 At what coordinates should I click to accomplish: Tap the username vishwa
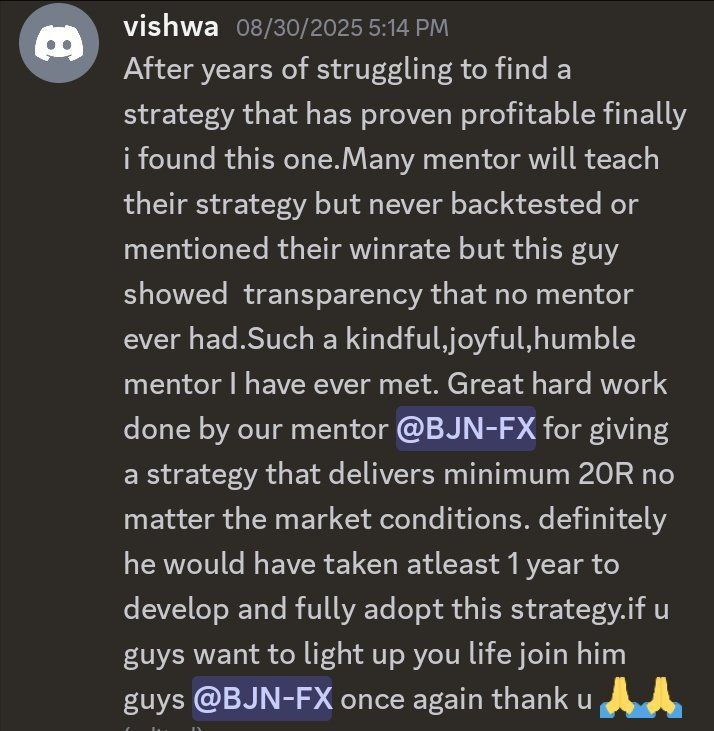[170, 27]
